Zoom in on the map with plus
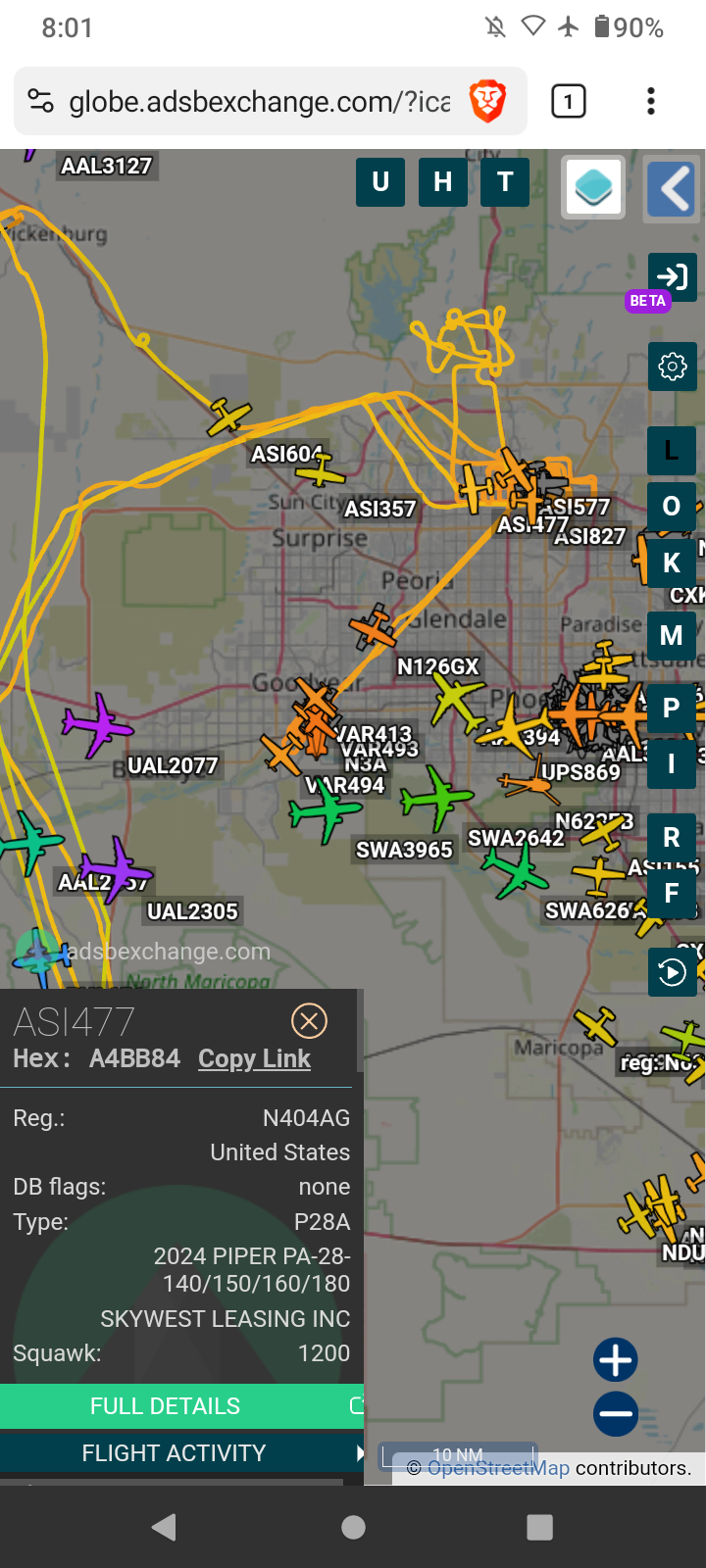This screenshot has width=706, height=1568. (x=616, y=1360)
